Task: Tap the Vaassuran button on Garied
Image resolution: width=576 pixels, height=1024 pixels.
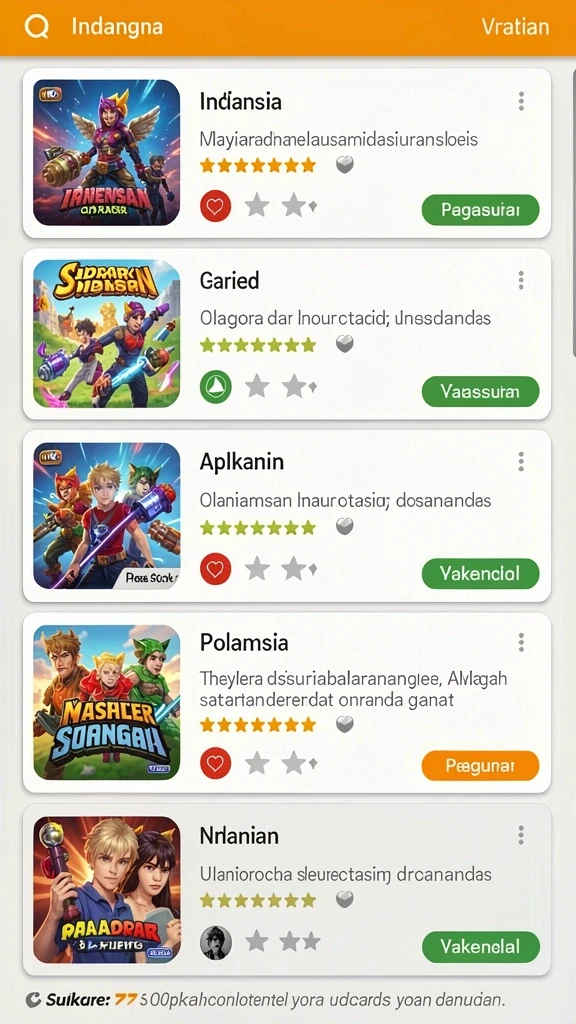Action: click(x=481, y=392)
